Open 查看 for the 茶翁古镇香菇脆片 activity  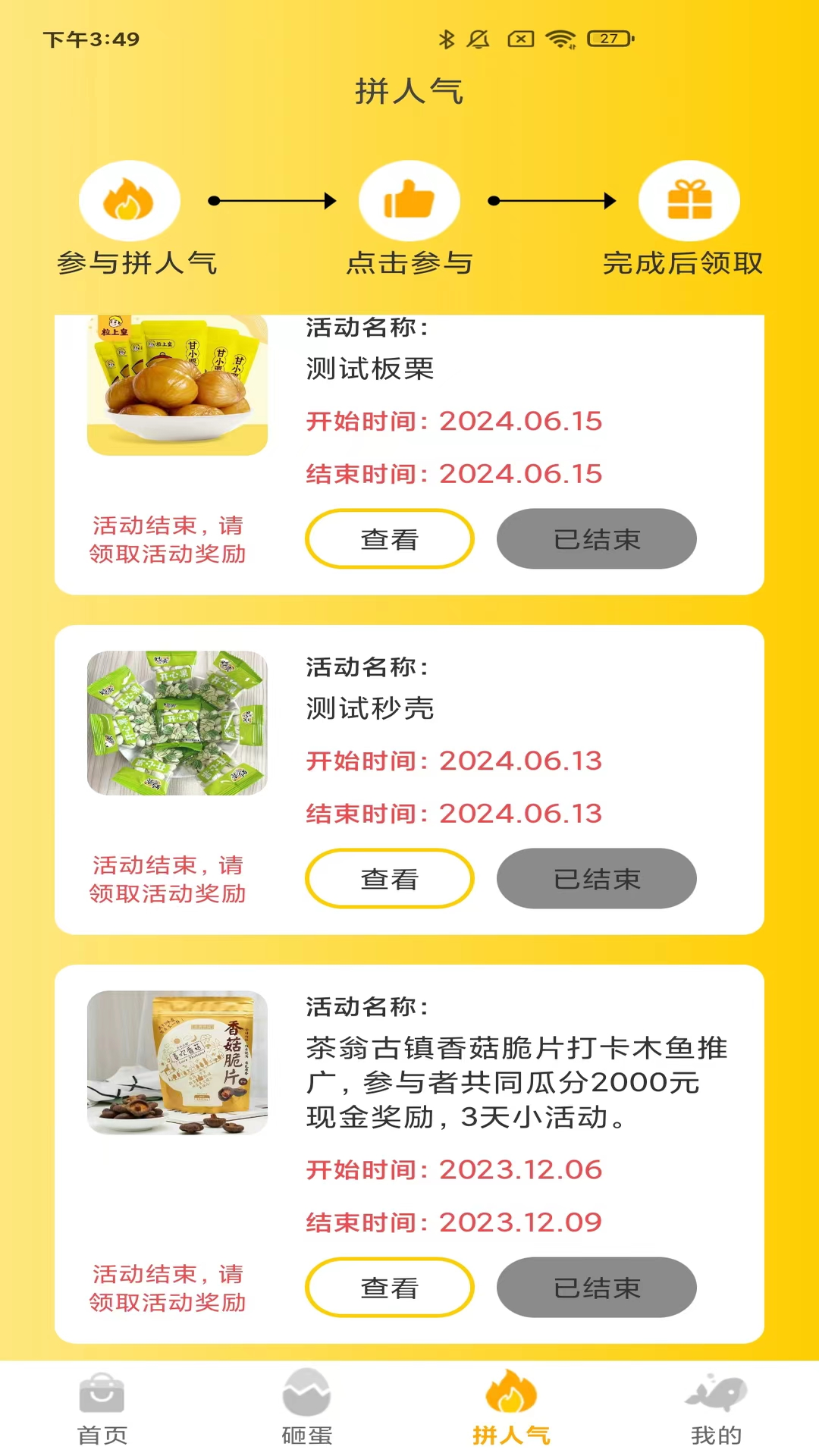click(389, 1287)
